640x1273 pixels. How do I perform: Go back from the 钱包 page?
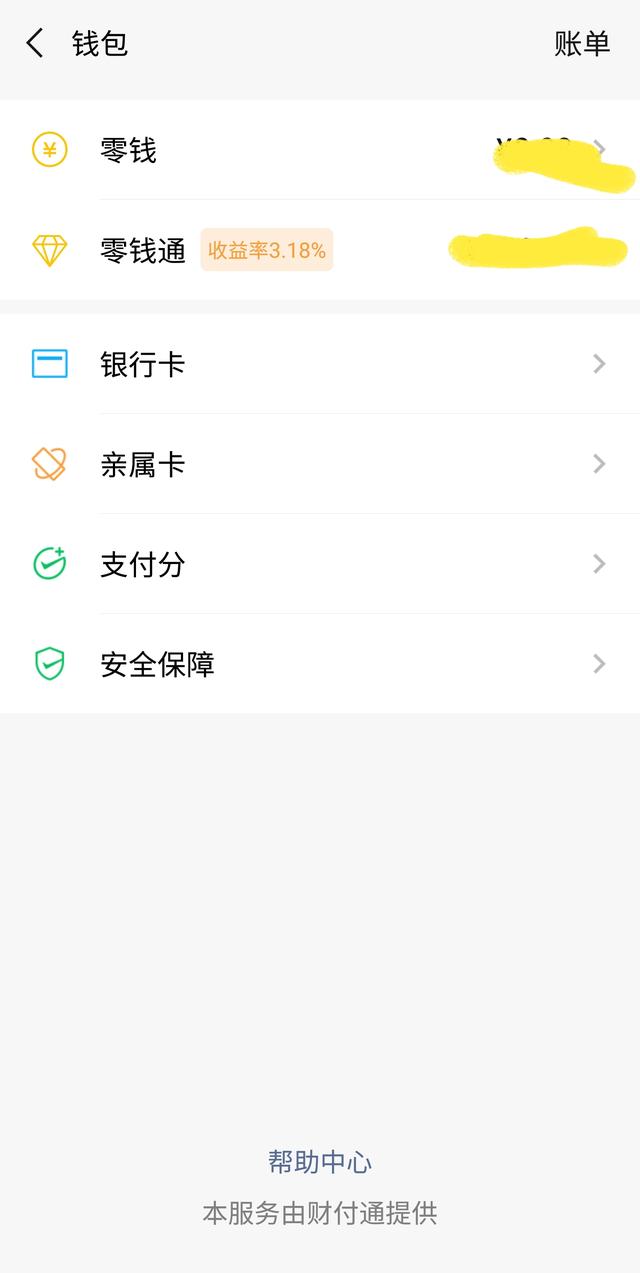(x=36, y=44)
